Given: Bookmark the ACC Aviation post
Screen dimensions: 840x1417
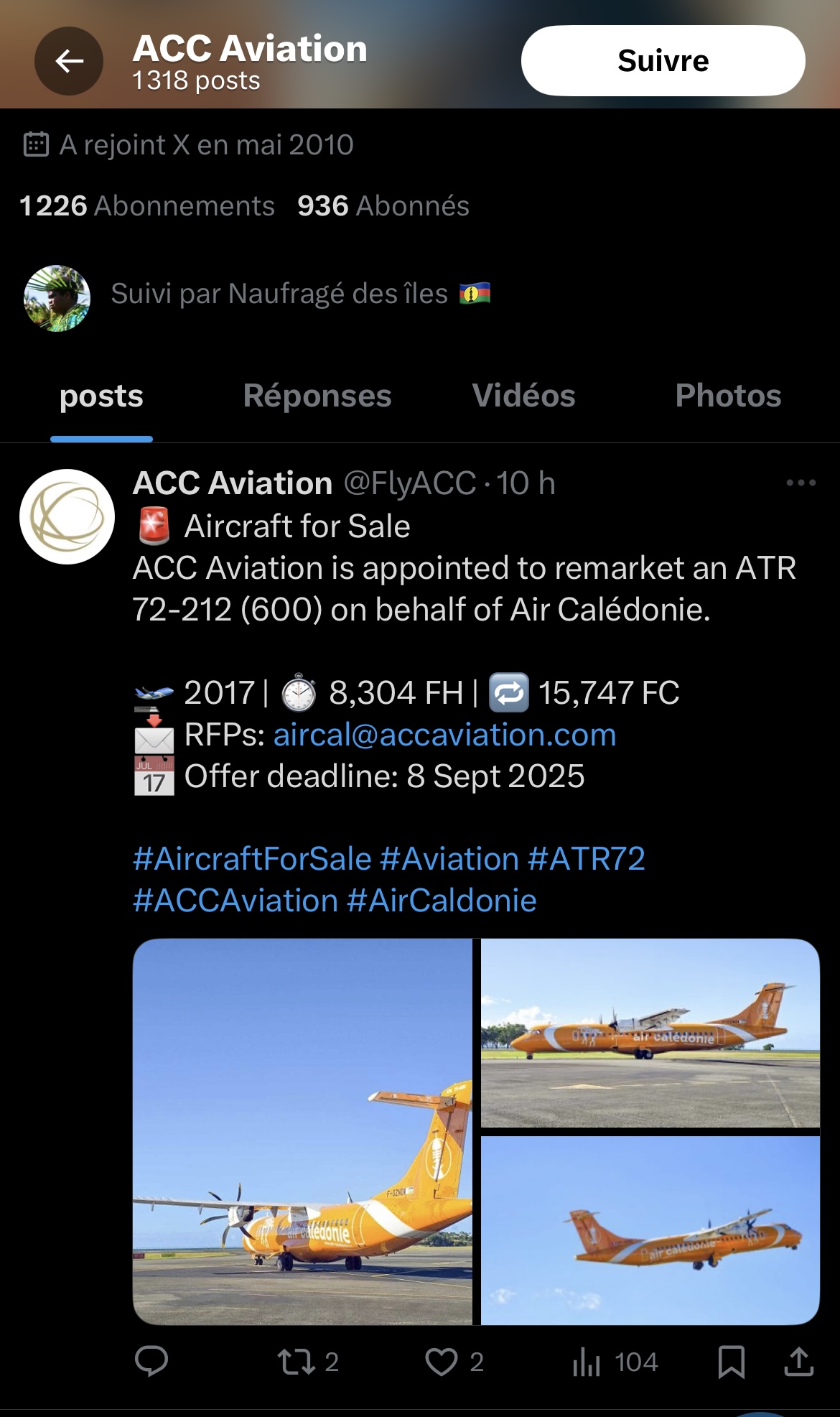Looking at the screenshot, I should (x=731, y=1361).
